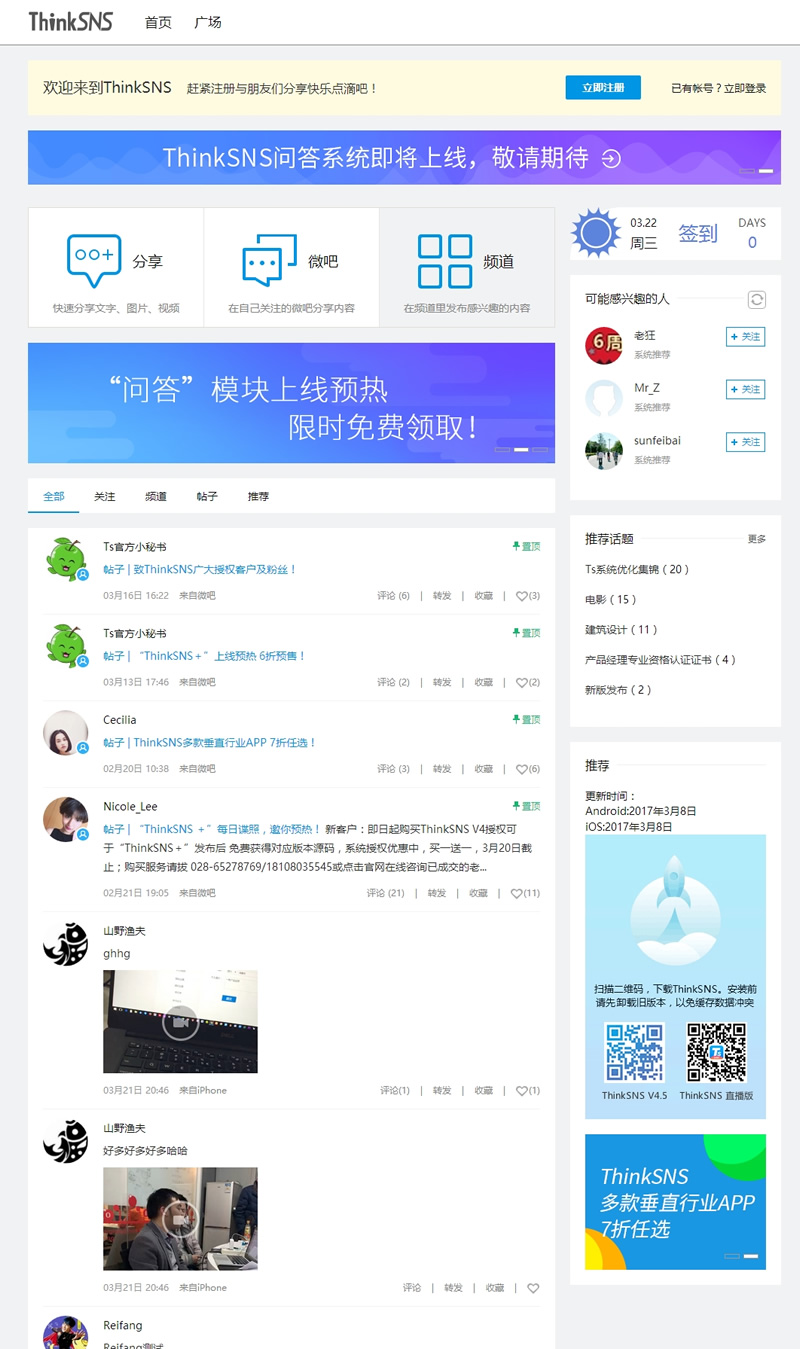Open the 问答 module preheat banner
800x1349 pixels.
pyautogui.click(x=291, y=403)
